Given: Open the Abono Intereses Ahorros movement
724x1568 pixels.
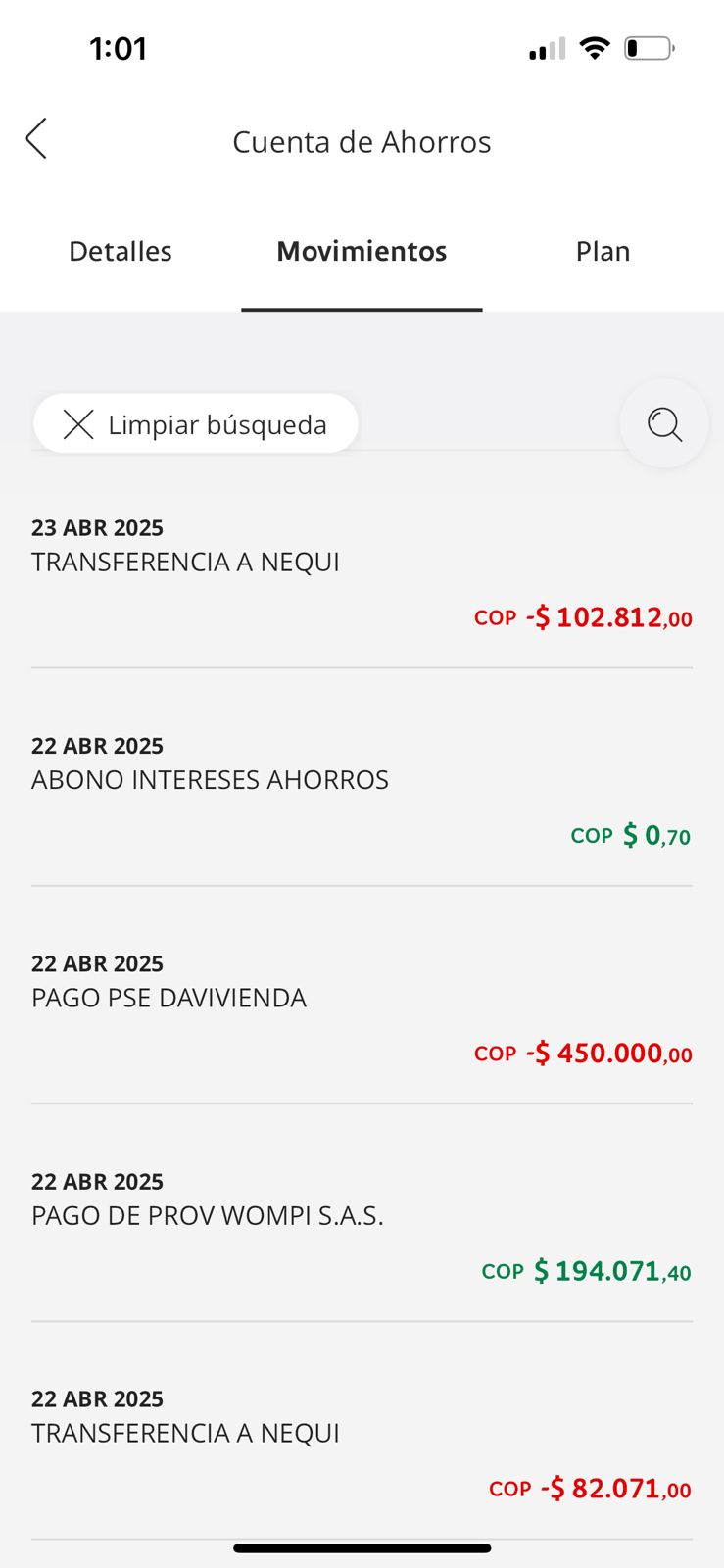Looking at the screenshot, I should 362,791.
